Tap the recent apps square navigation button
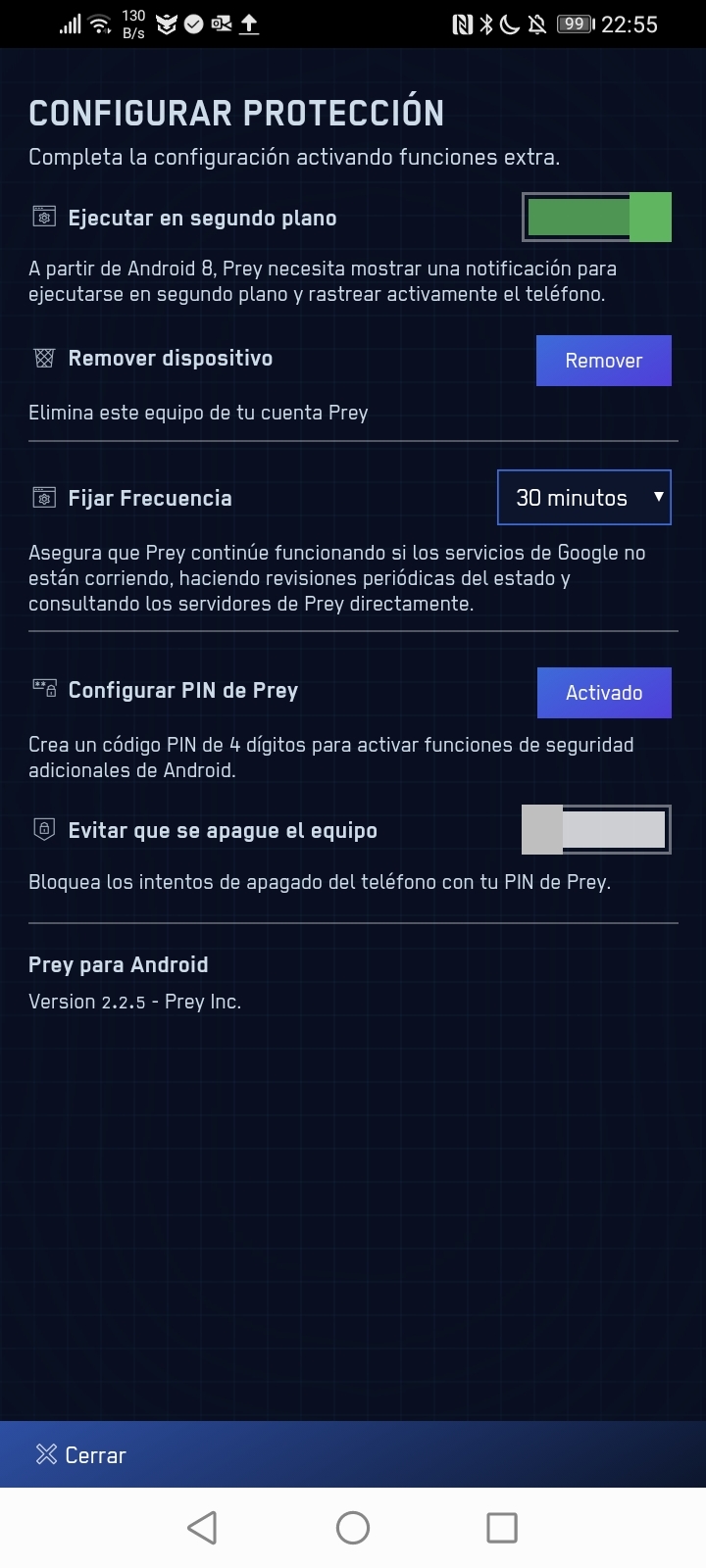Screen dimensions: 706x1568 point(501,1527)
